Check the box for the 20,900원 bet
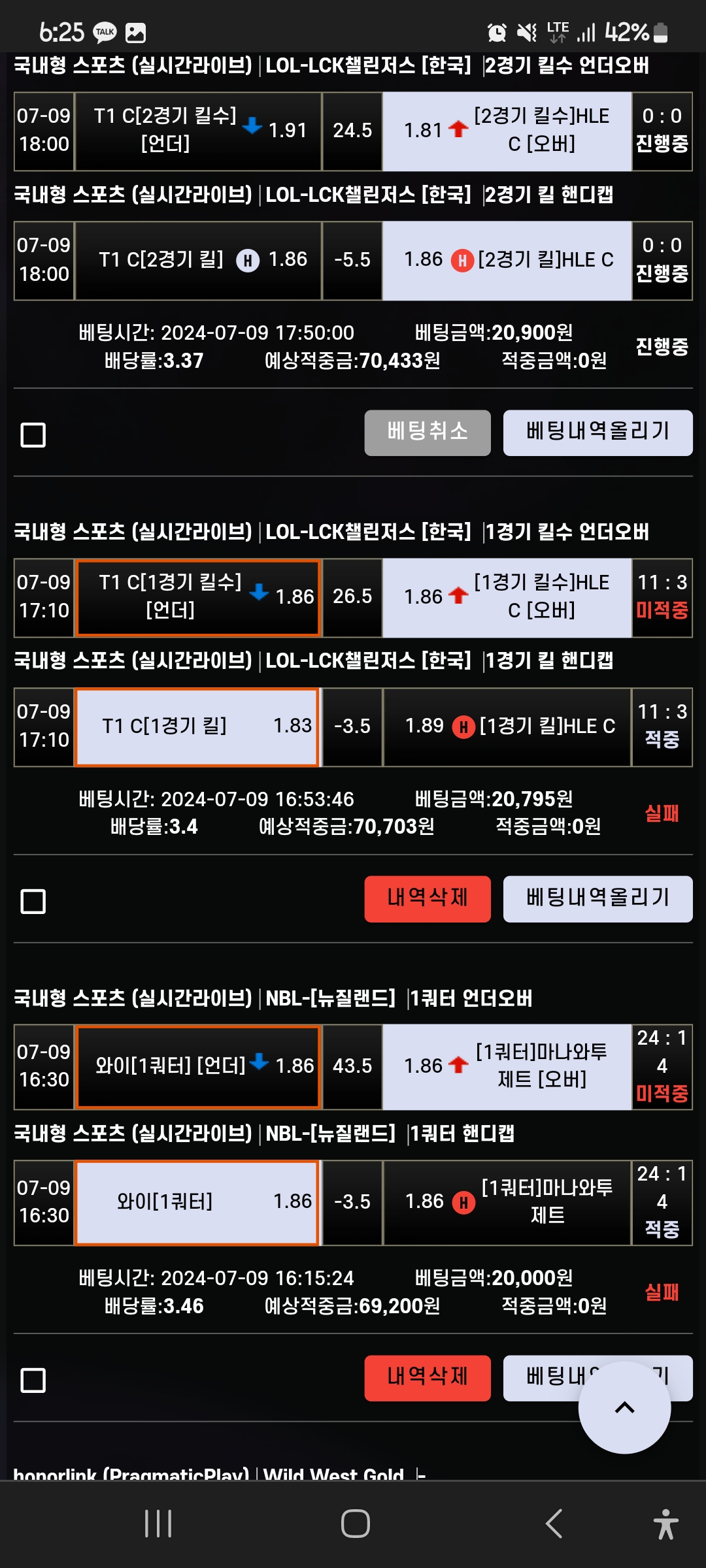Image resolution: width=706 pixels, height=1568 pixels. [33, 435]
